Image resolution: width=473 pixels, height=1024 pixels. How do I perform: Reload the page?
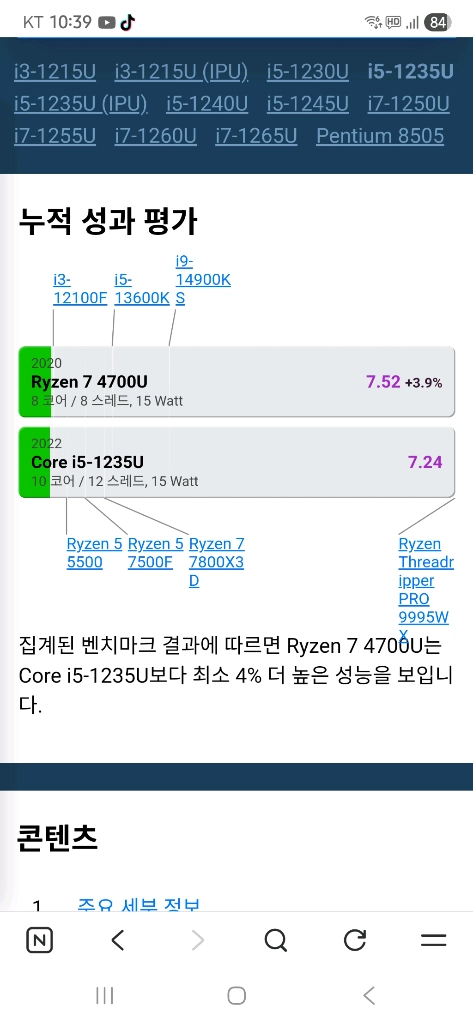[355, 940]
